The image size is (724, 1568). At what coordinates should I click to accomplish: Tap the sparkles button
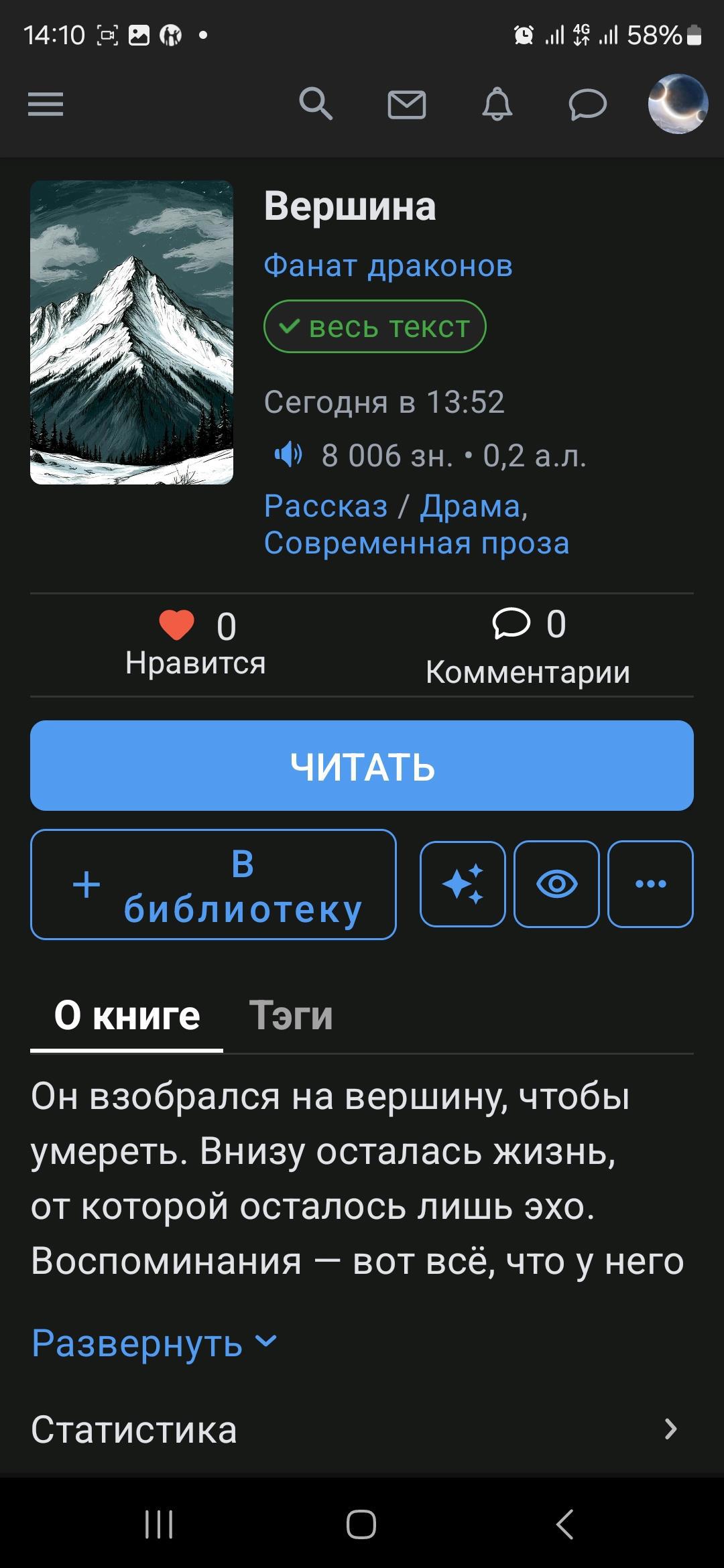tap(463, 884)
